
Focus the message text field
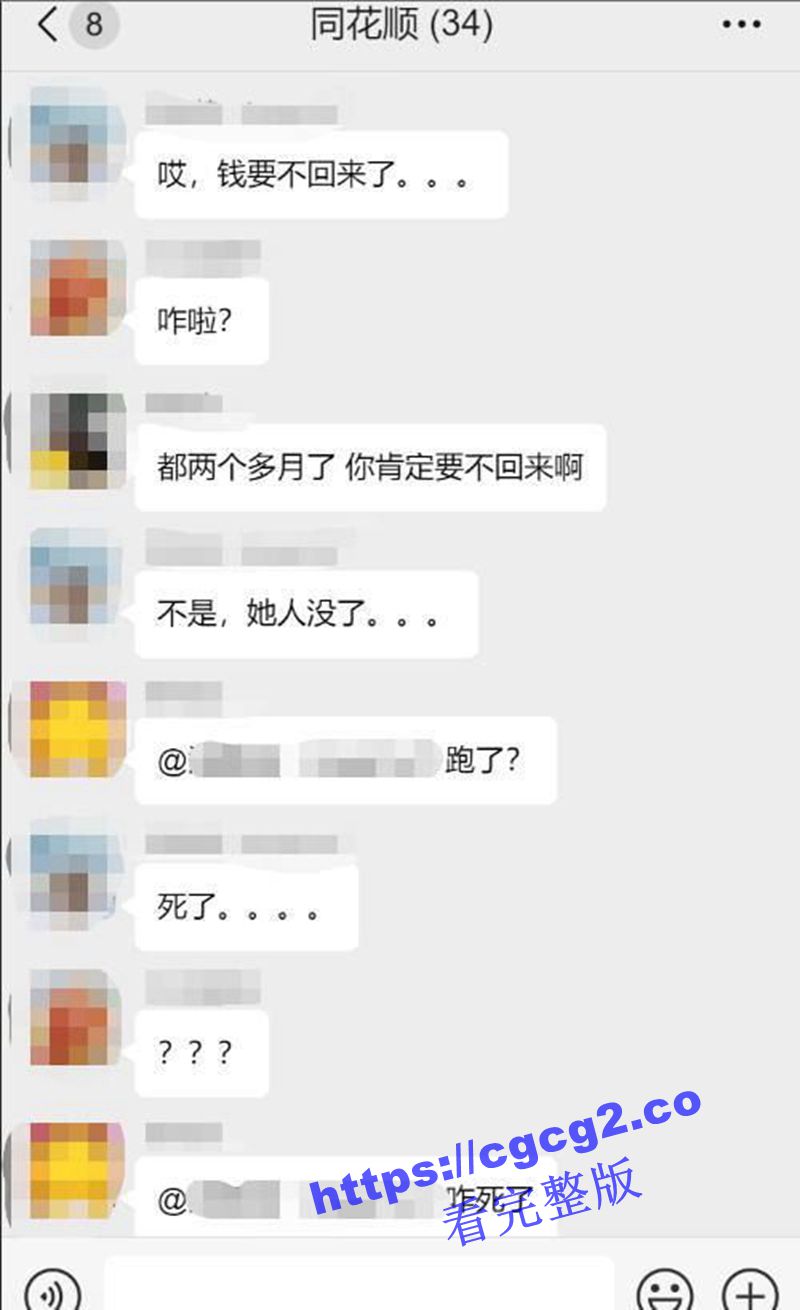360,1285
